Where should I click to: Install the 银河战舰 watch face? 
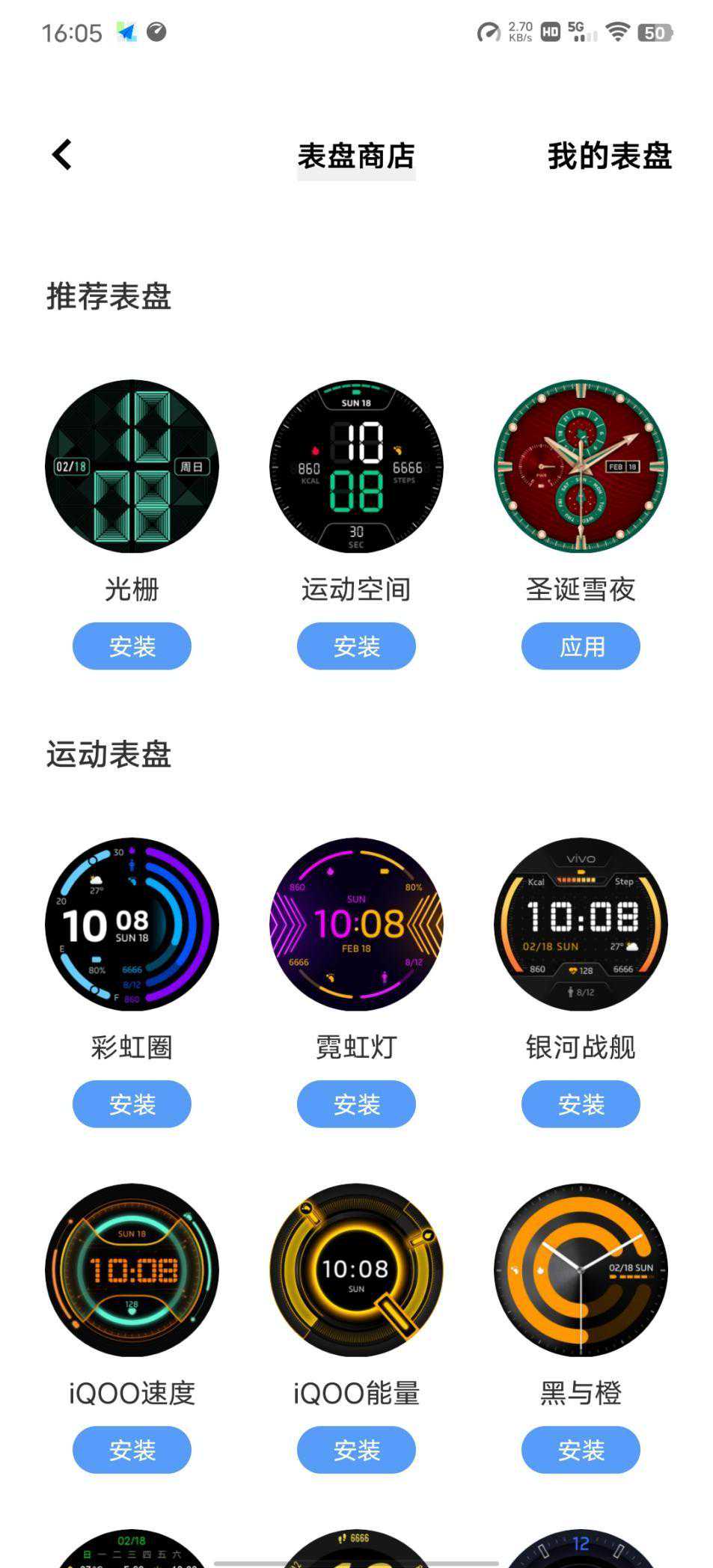click(x=581, y=1104)
